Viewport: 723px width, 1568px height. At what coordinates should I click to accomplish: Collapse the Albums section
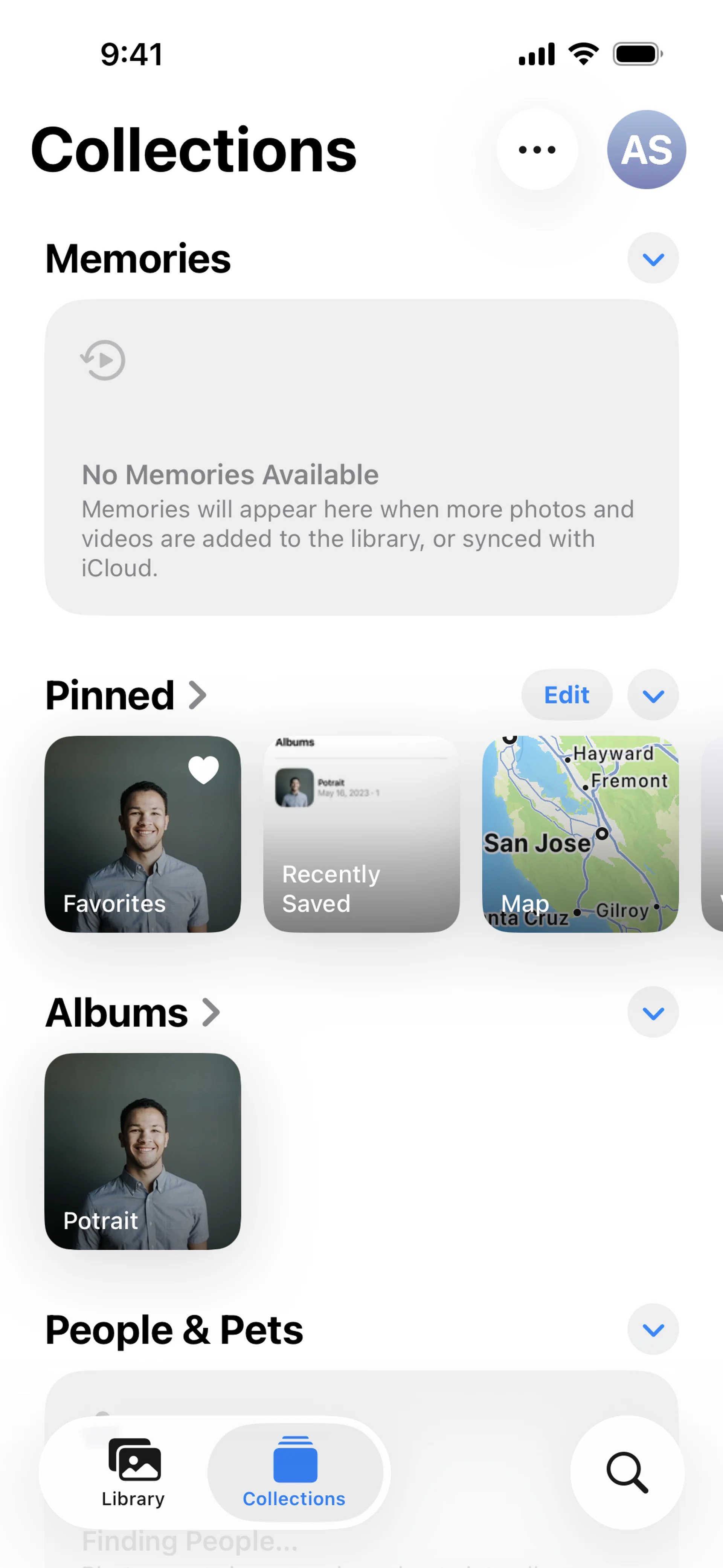click(x=653, y=1013)
